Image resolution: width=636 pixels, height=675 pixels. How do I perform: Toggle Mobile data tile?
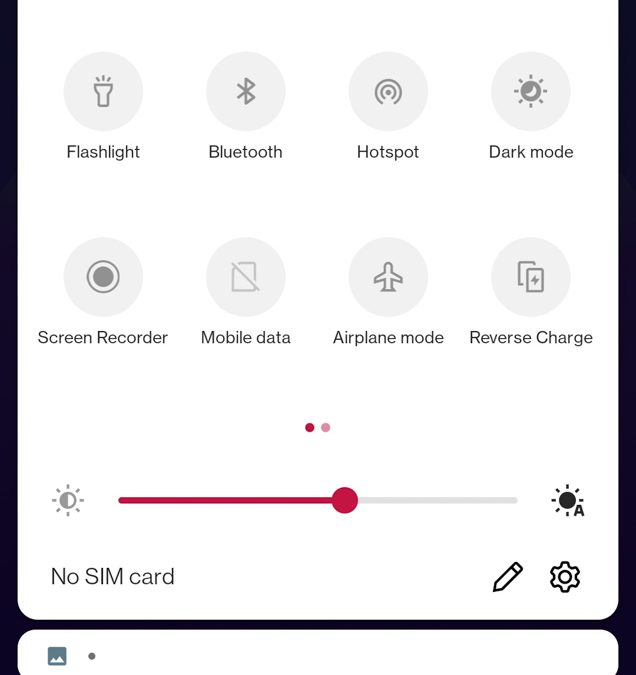pos(246,277)
